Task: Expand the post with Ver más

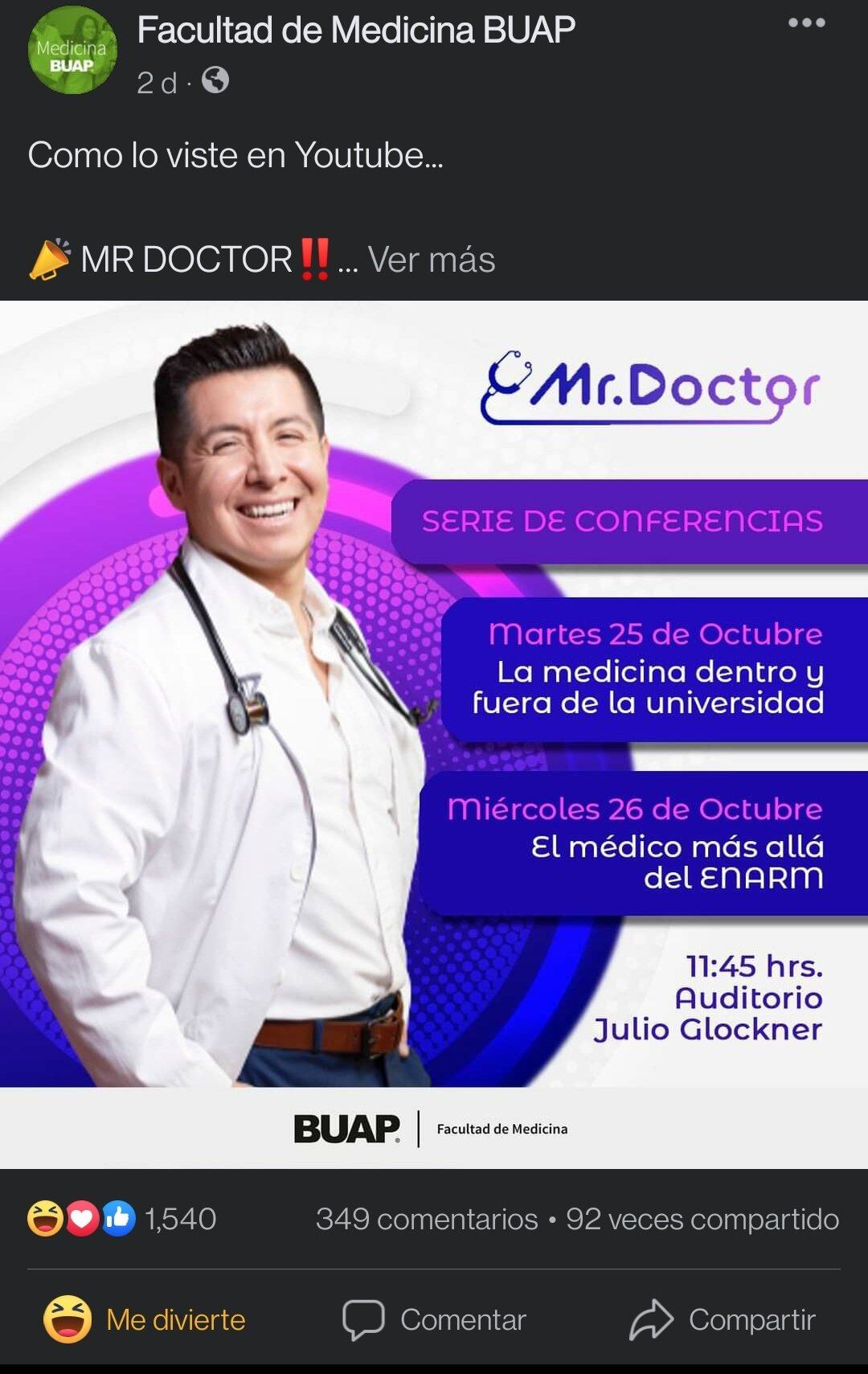Action: (432, 259)
